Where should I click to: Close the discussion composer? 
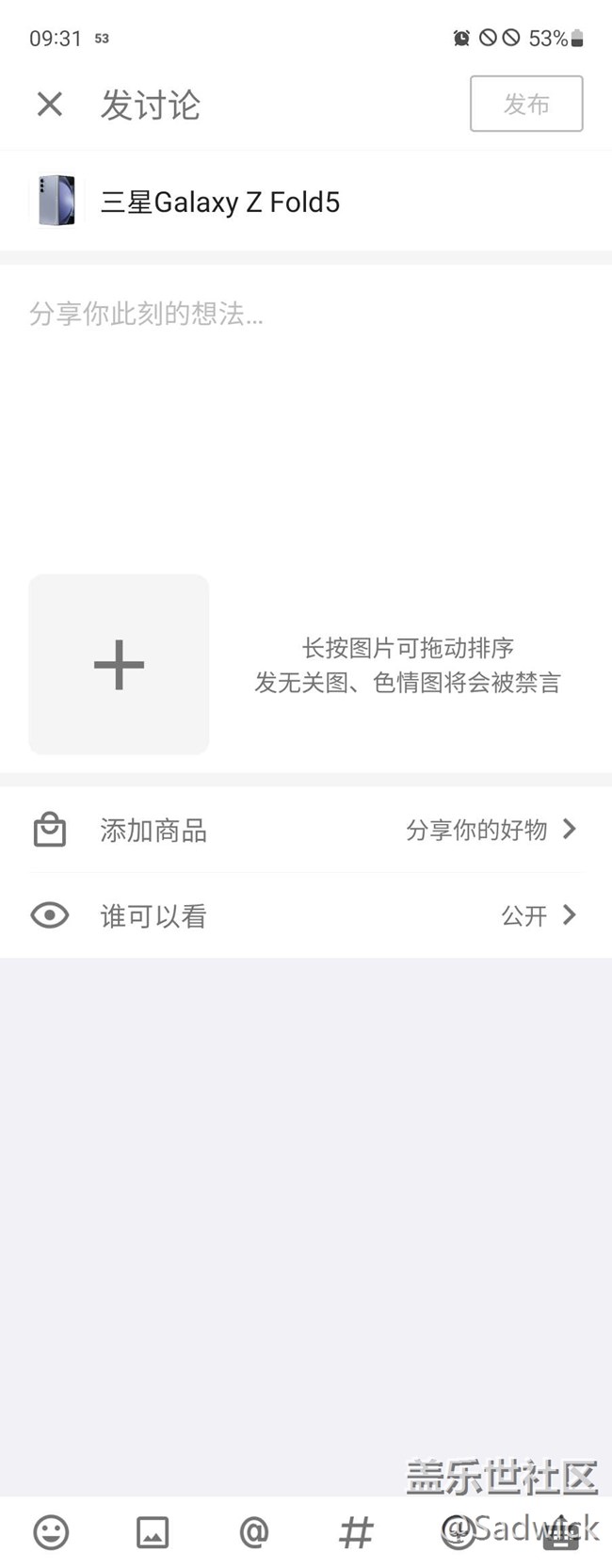tap(50, 104)
